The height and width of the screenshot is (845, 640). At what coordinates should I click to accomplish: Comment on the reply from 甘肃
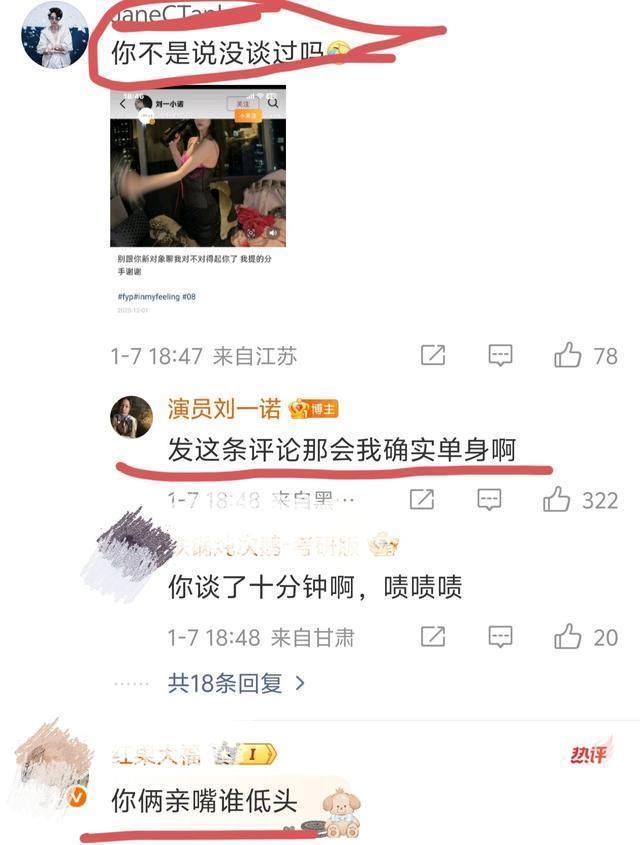500,636
